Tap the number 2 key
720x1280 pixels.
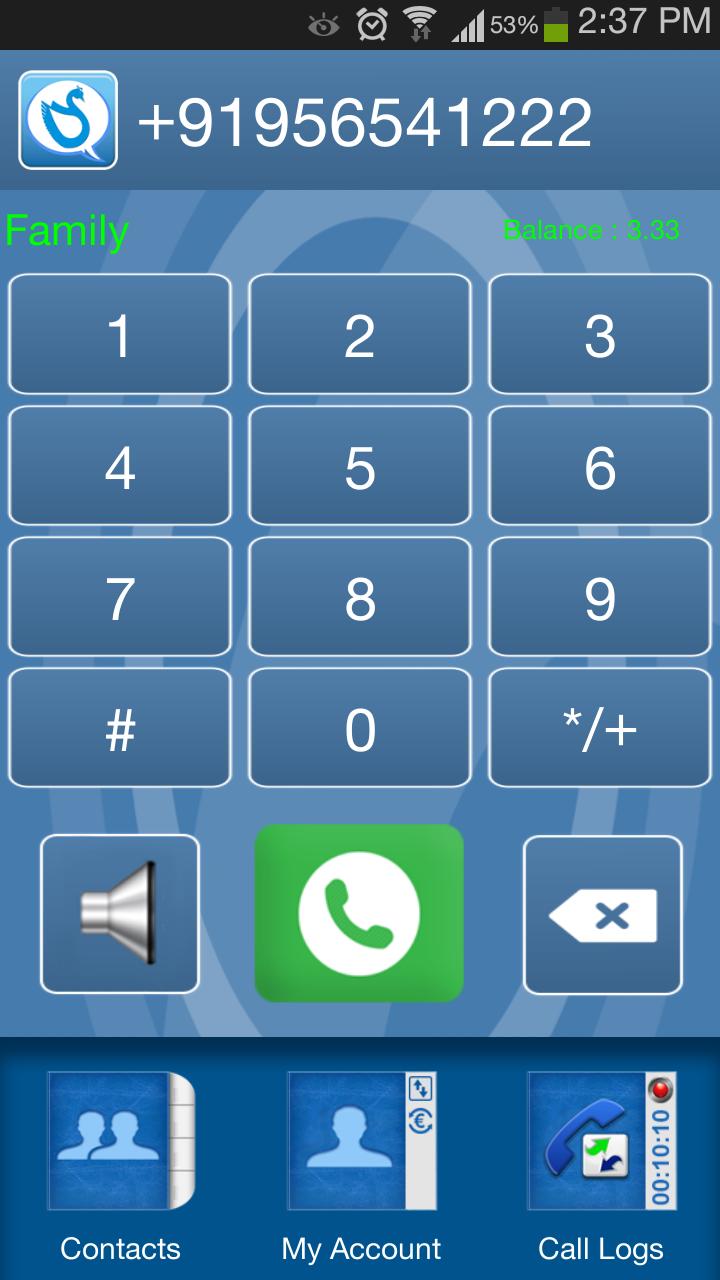(360, 334)
